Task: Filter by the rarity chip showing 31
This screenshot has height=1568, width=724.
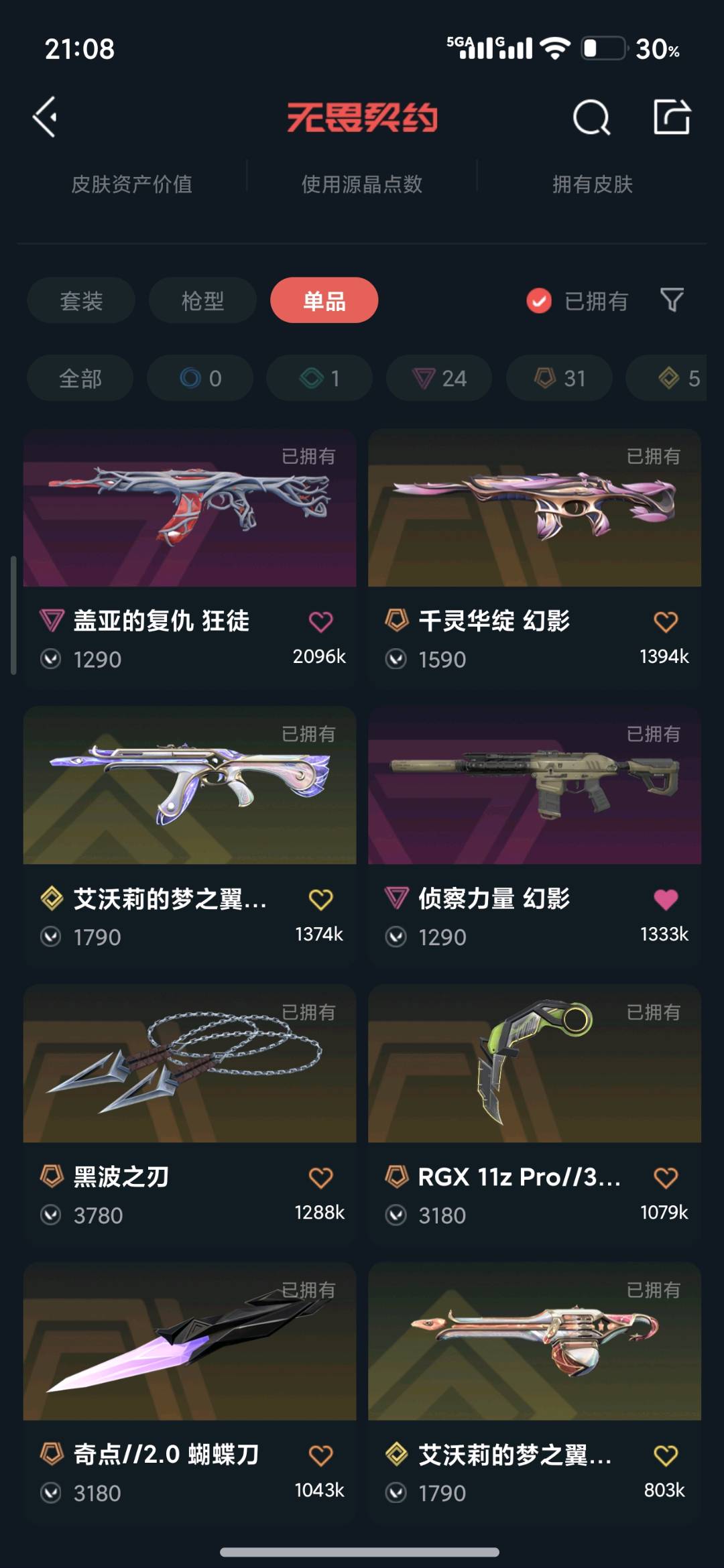Action: (x=559, y=378)
